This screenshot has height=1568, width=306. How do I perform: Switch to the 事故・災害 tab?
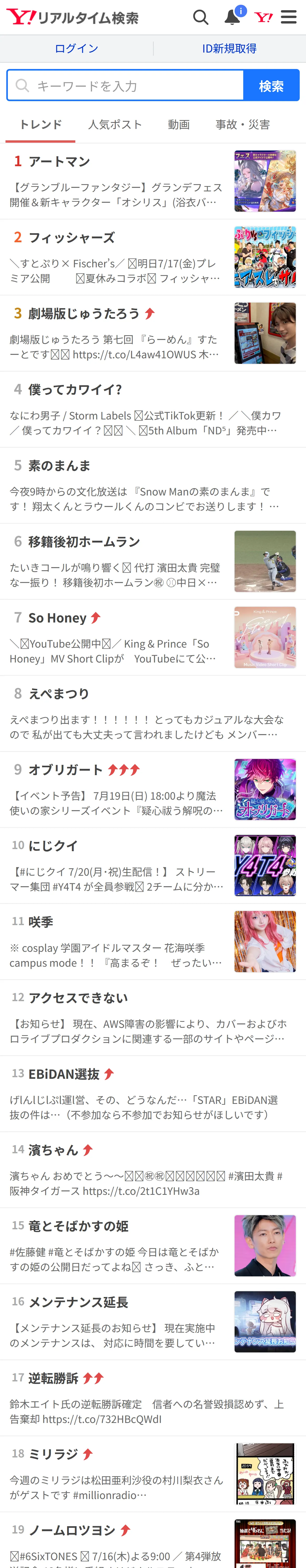pos(243,125)
